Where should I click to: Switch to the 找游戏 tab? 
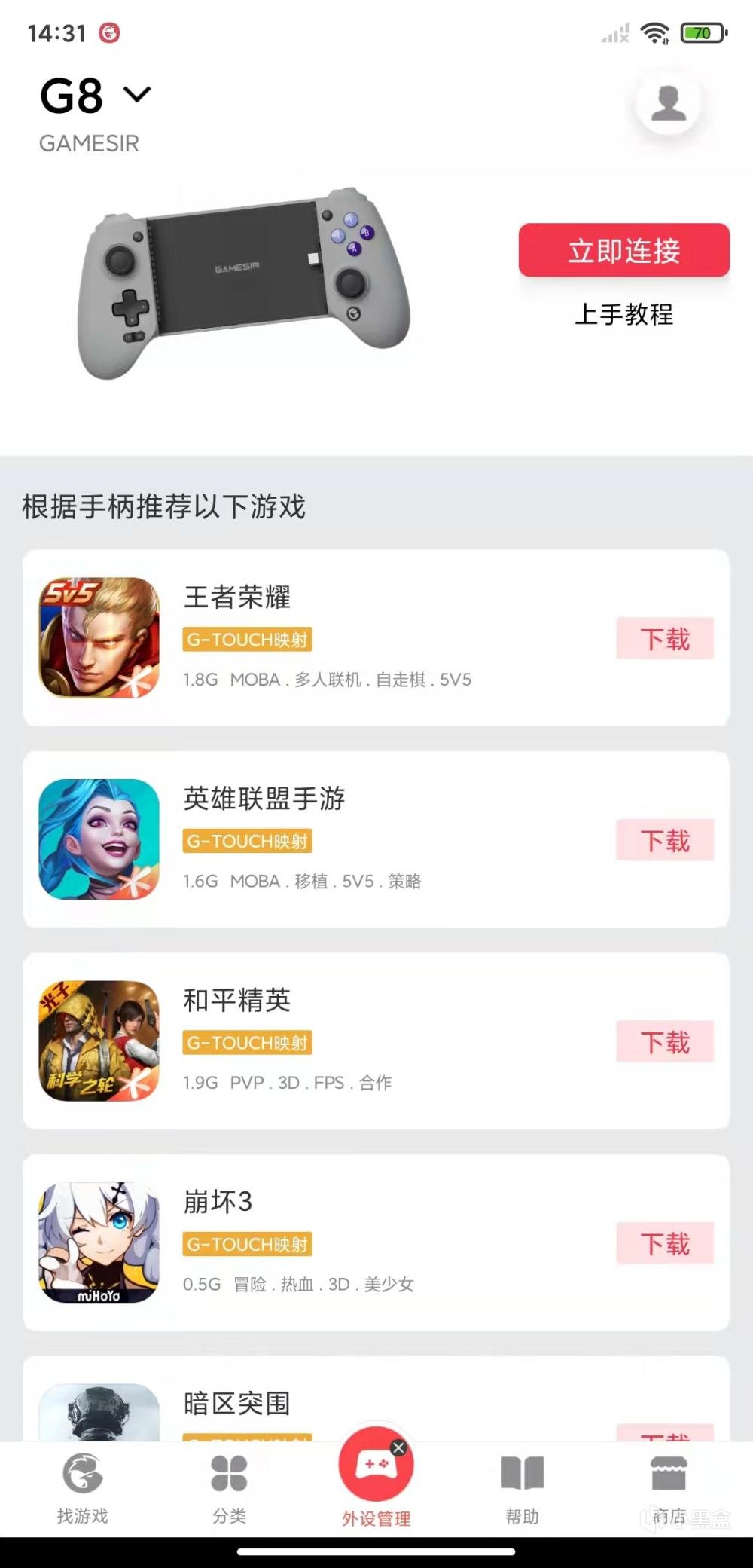click(x=83, y=1489)
